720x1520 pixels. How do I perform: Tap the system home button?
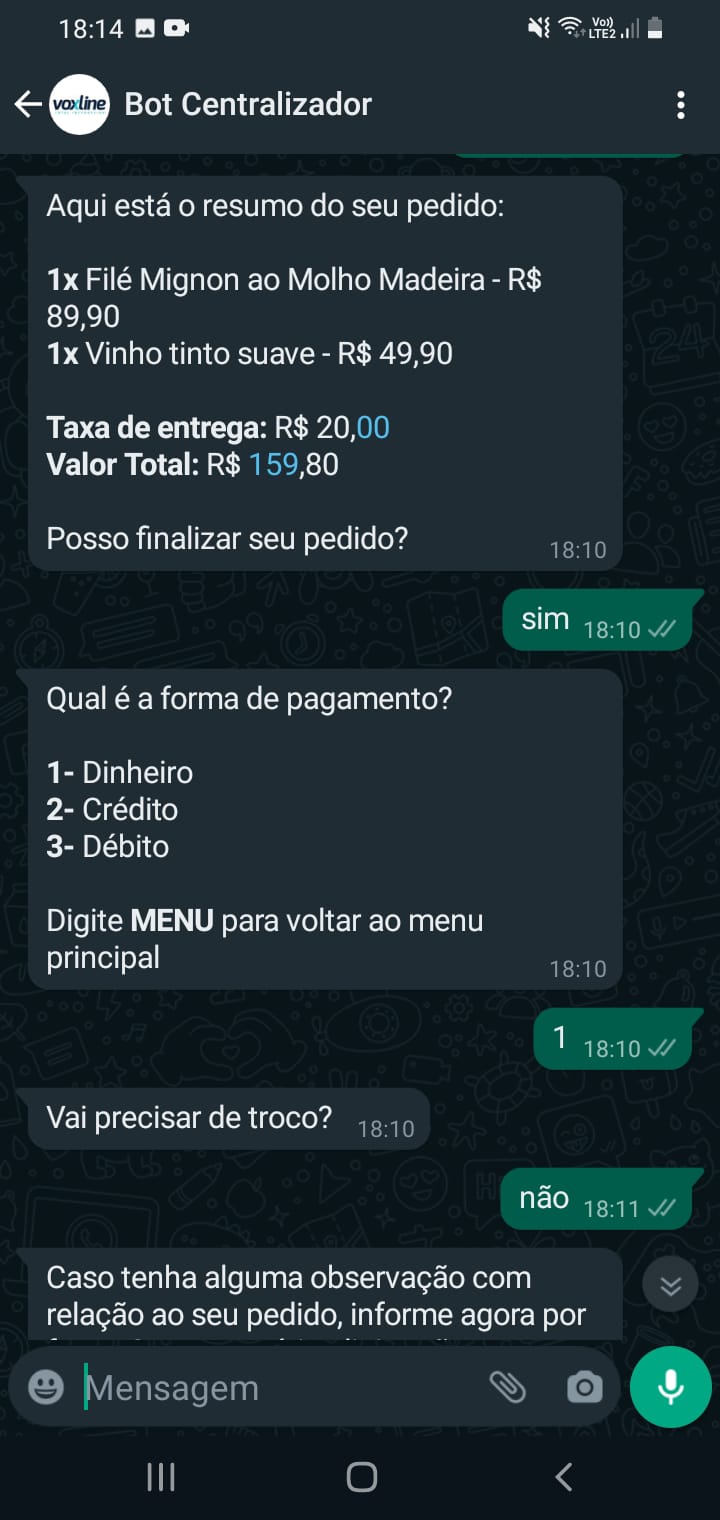361,1476
